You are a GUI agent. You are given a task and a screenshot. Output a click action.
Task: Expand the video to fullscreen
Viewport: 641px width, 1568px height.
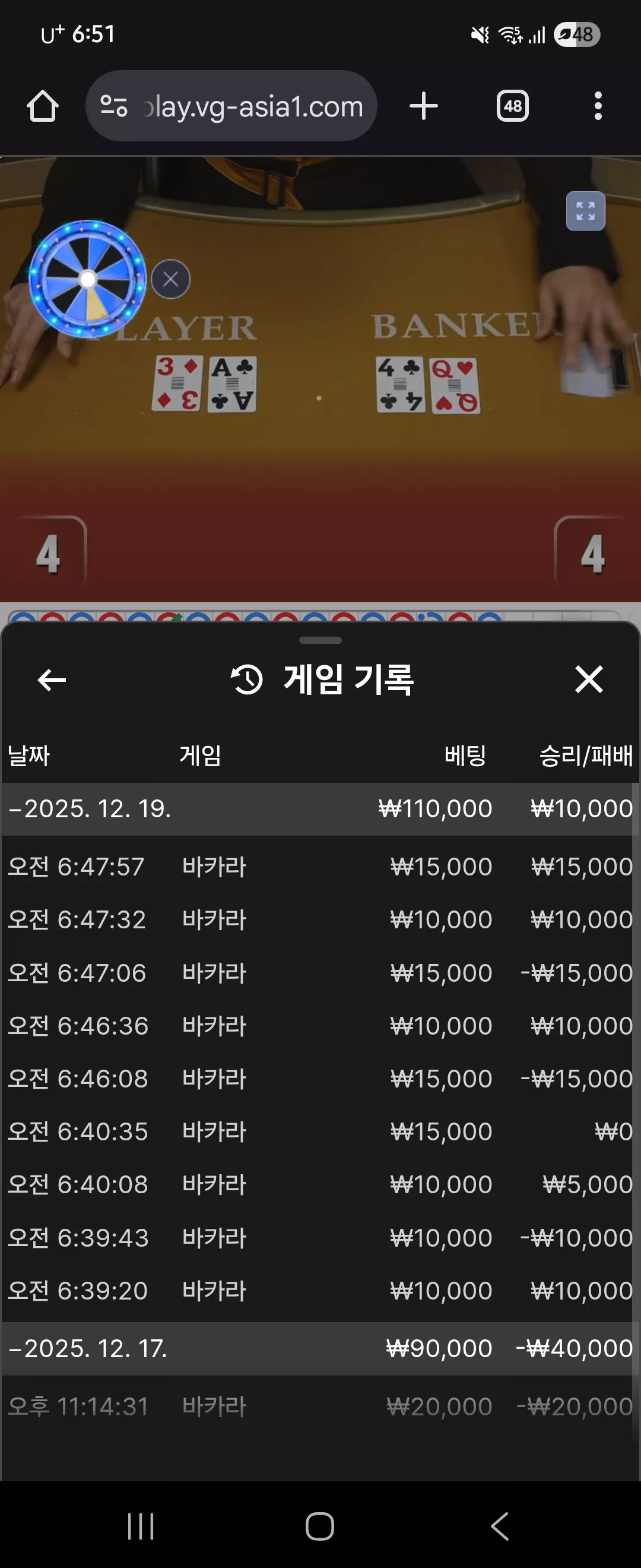pos(586,211)
